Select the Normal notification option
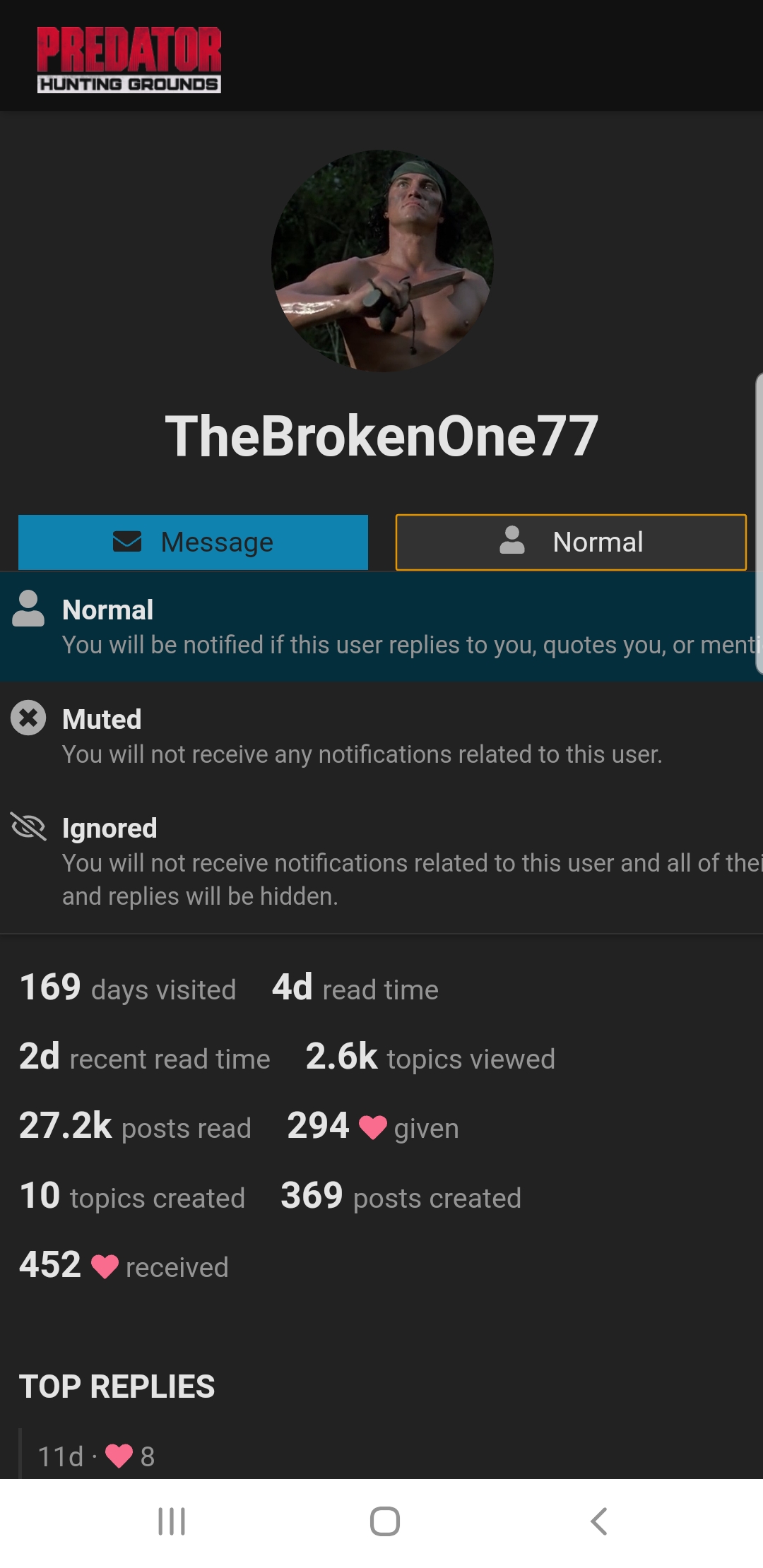 [381, 626]
